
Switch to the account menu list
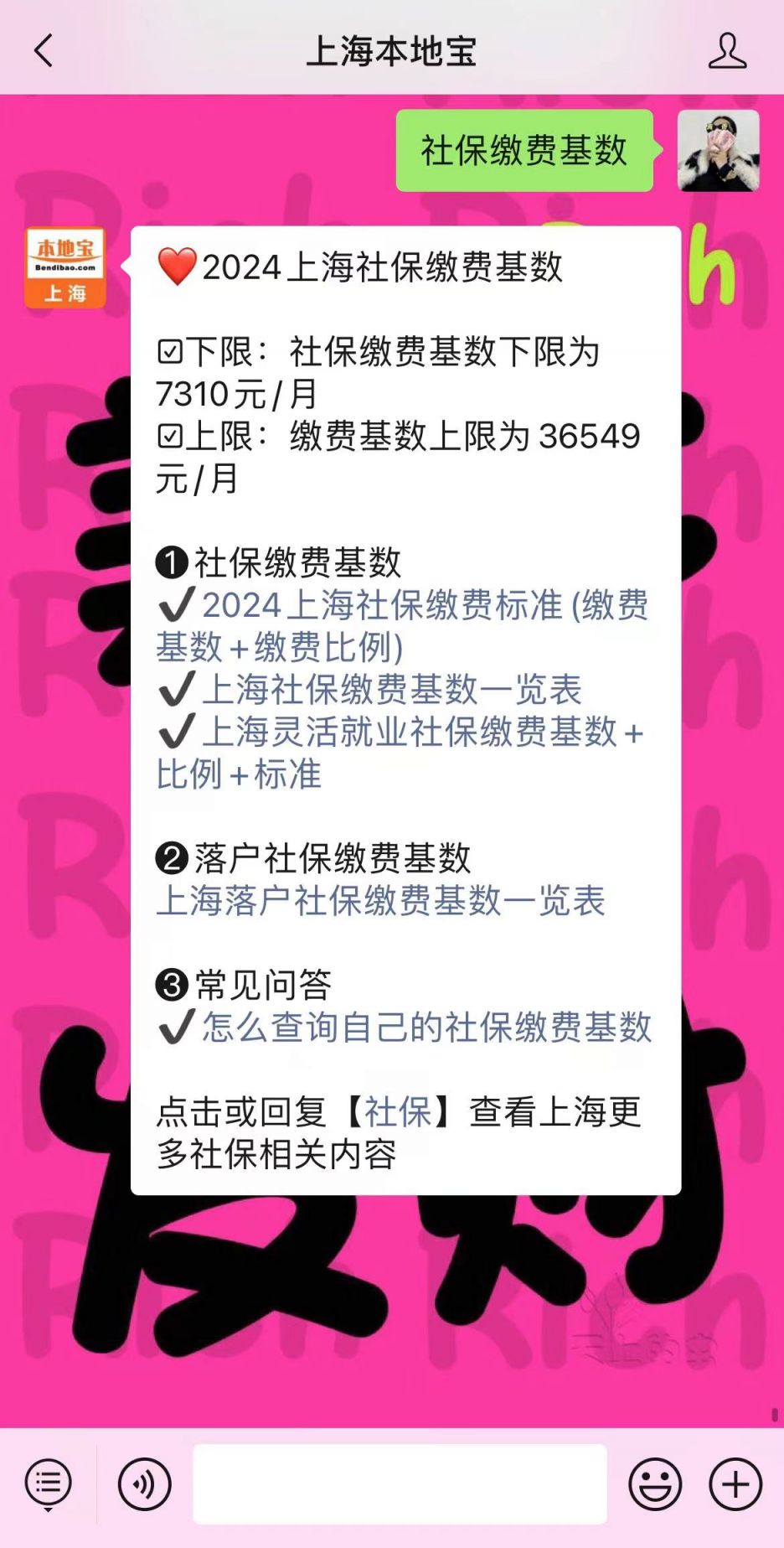coord(49,1484)
